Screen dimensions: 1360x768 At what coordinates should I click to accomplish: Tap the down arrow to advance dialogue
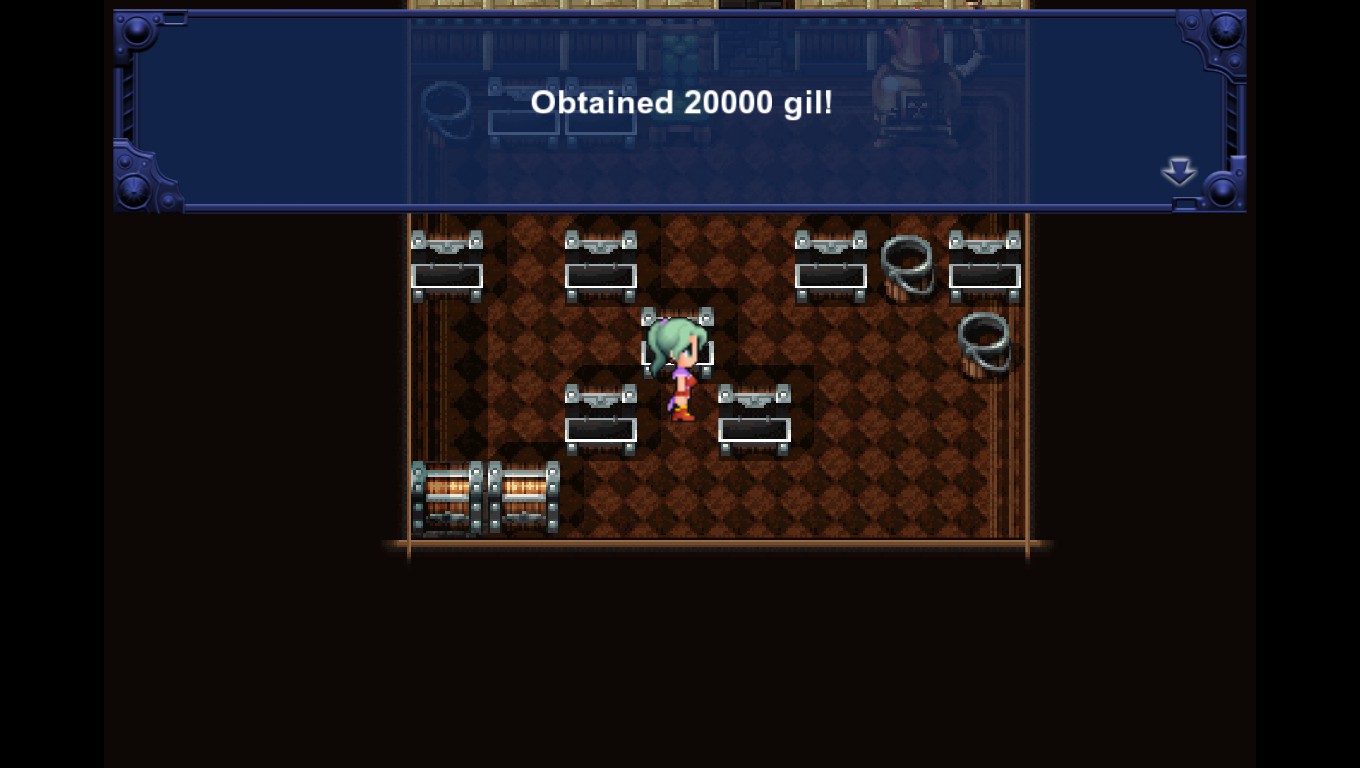pyautogui.click(x=1179, y=171)
